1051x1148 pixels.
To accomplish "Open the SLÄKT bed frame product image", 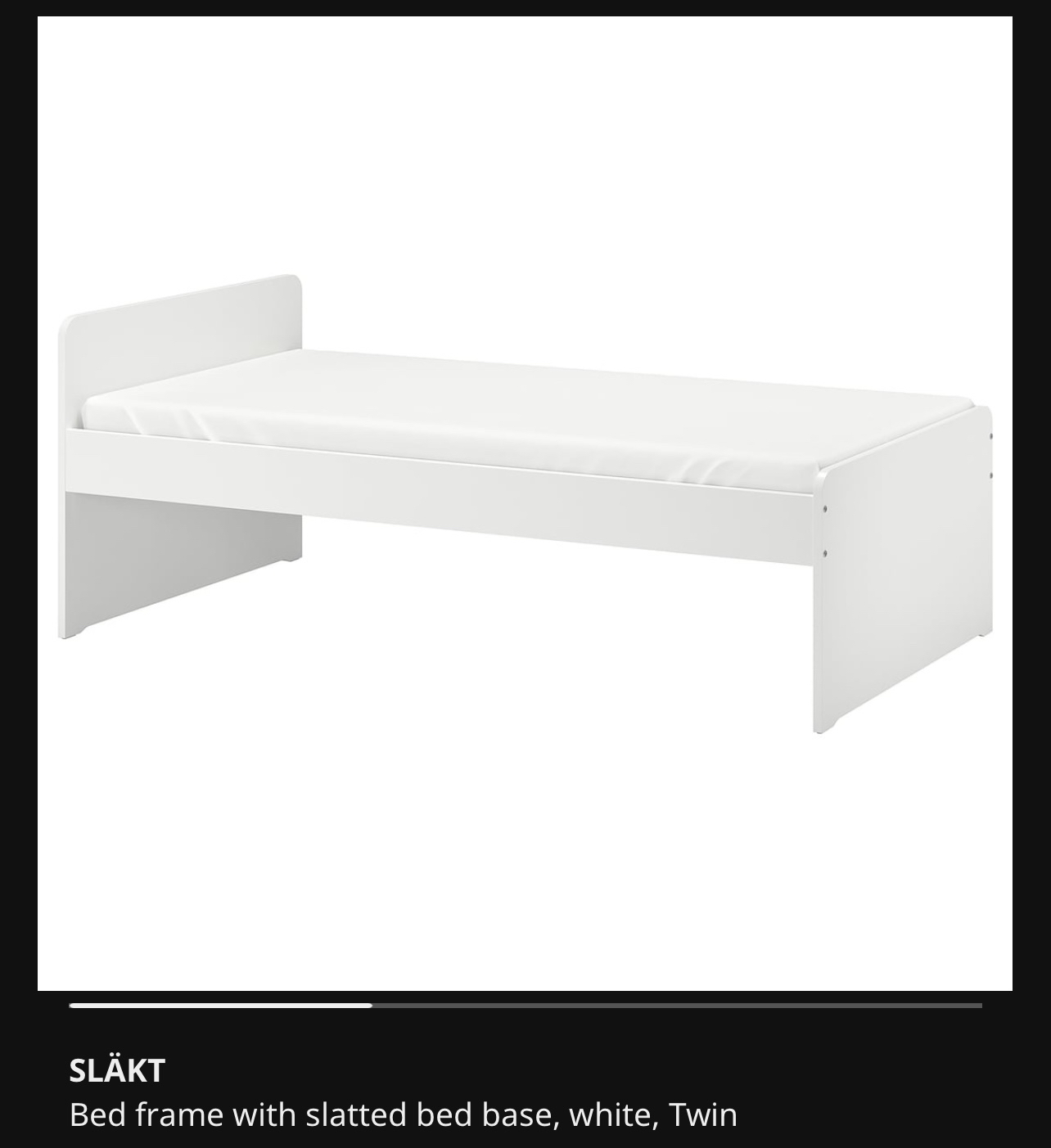I will [525, 503].
